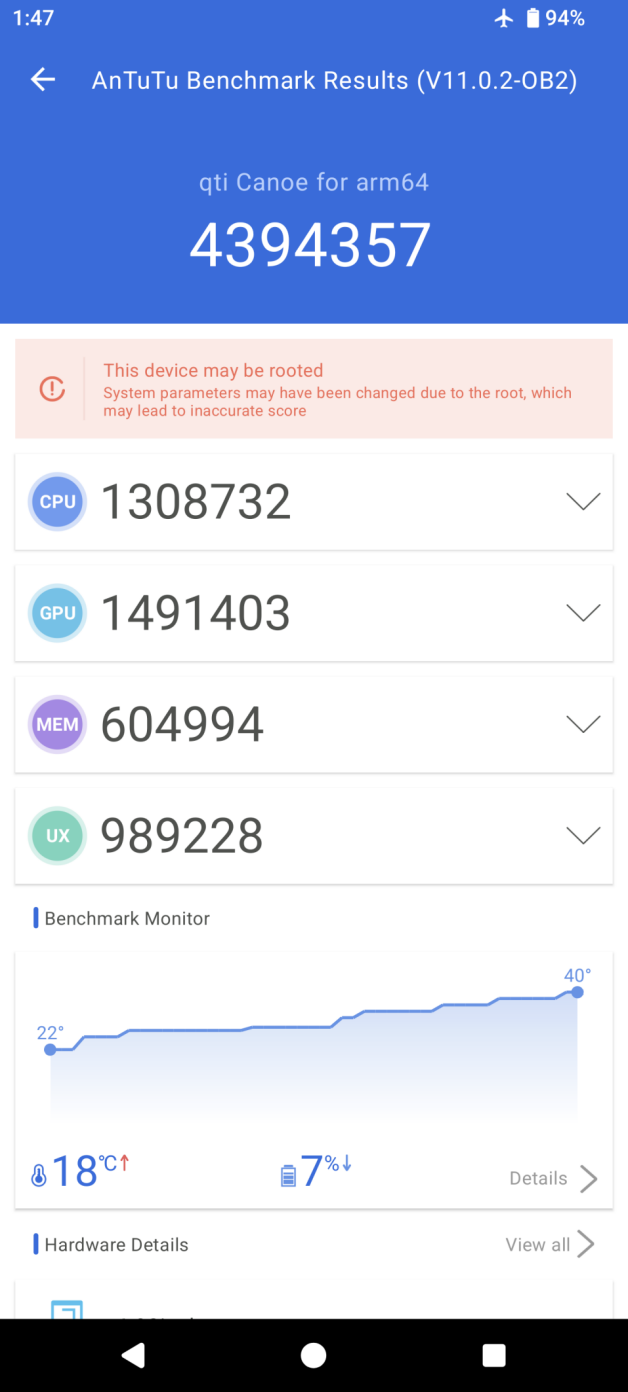This screenshot has width=628, height=1392.
Task: View all hardware details
Action: coord(549,1245)
